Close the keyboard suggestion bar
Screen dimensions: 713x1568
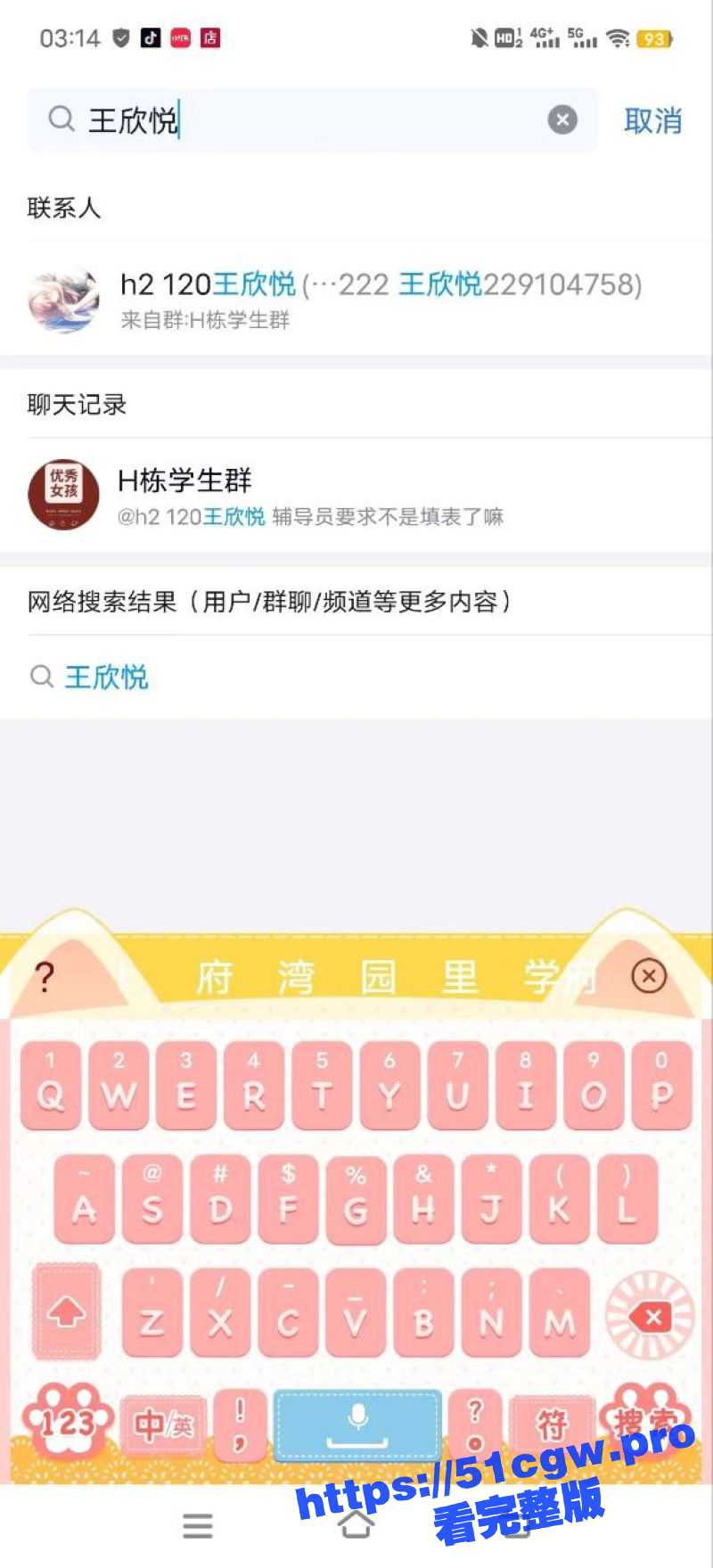(x=649, y=976)
